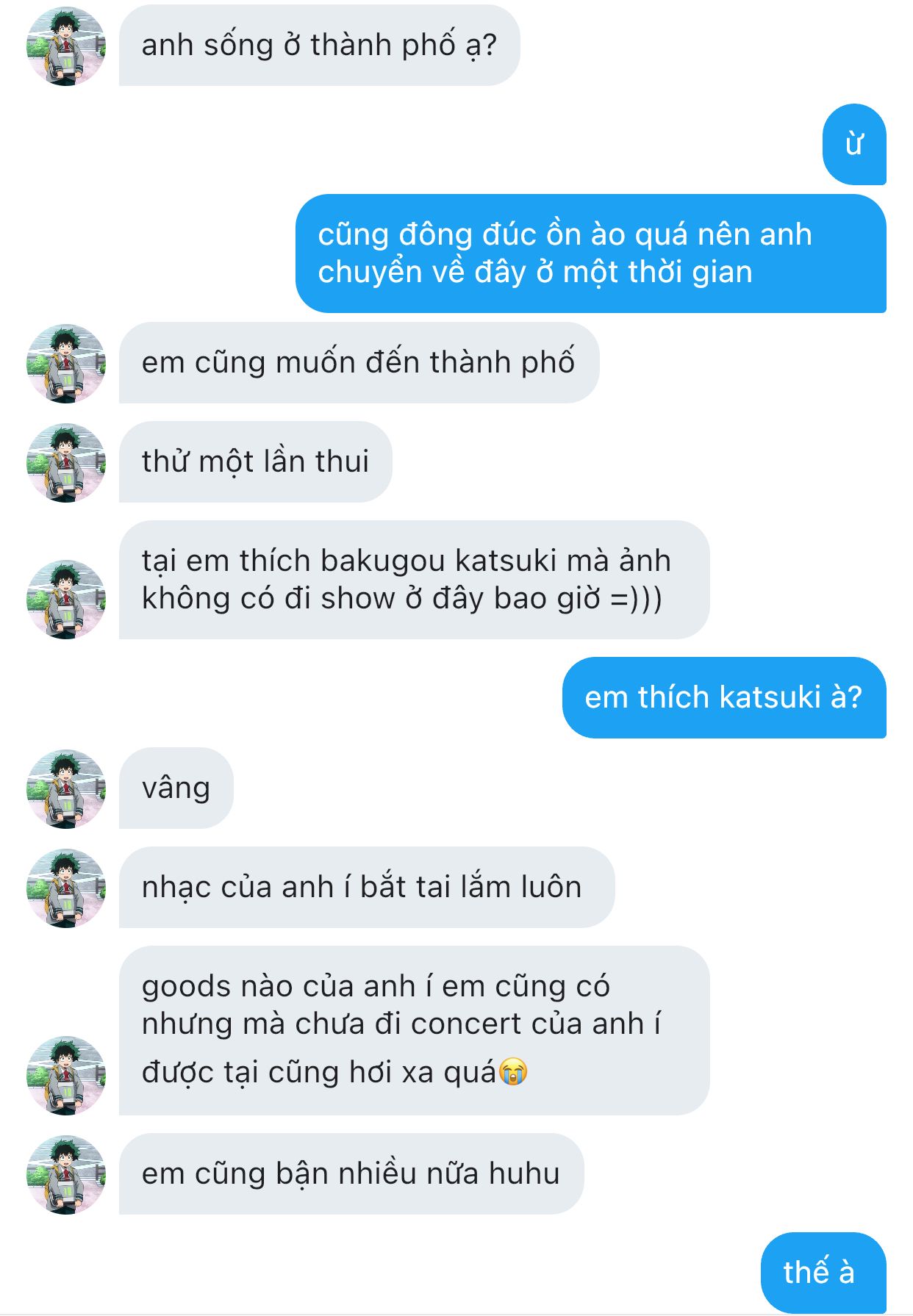View profile from avatar beside "thử một lần thui"
The image size is (913, 1316).
point(66,463)
